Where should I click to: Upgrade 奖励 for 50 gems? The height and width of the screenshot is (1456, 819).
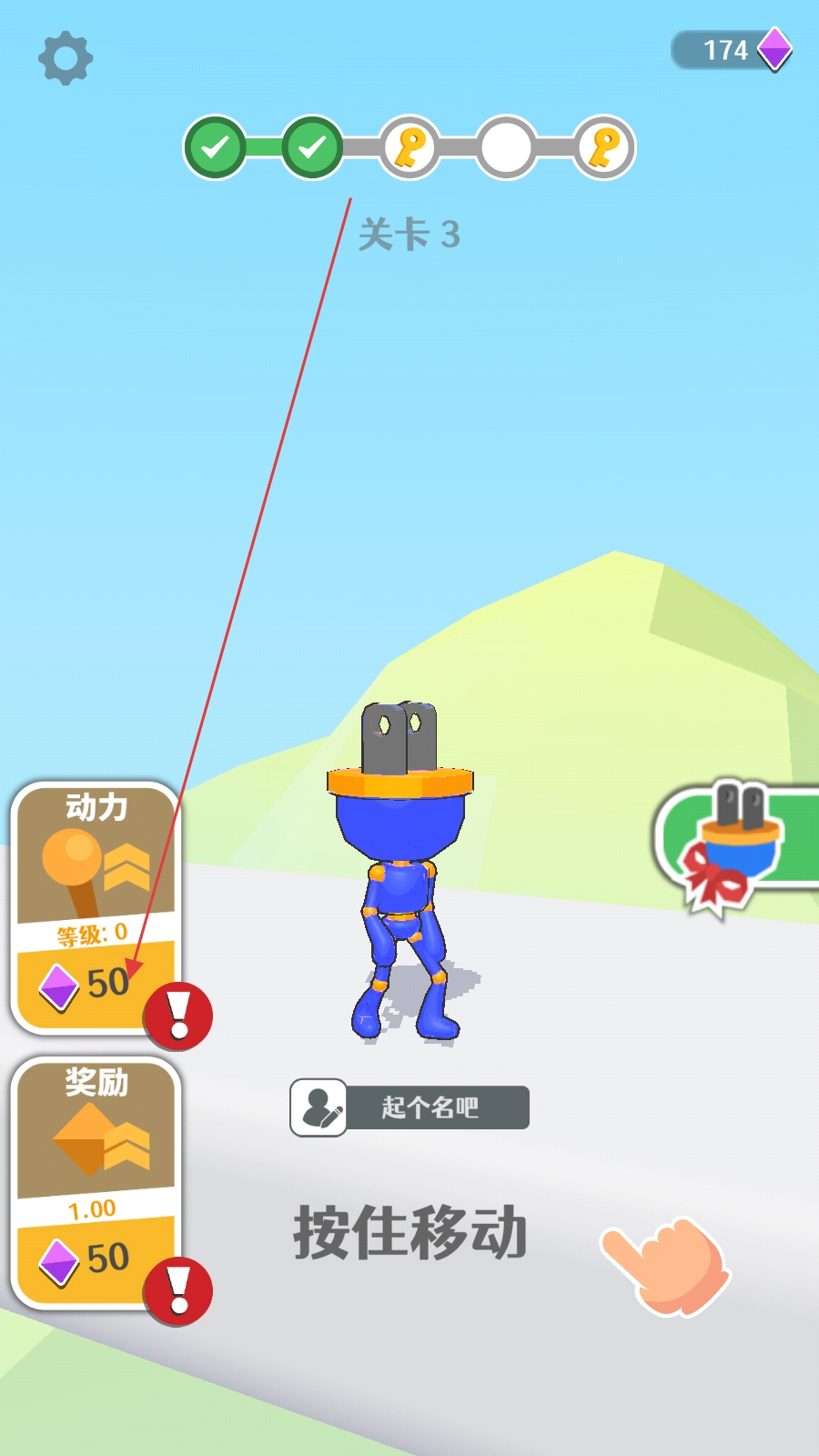click(x=95, y=1258)
